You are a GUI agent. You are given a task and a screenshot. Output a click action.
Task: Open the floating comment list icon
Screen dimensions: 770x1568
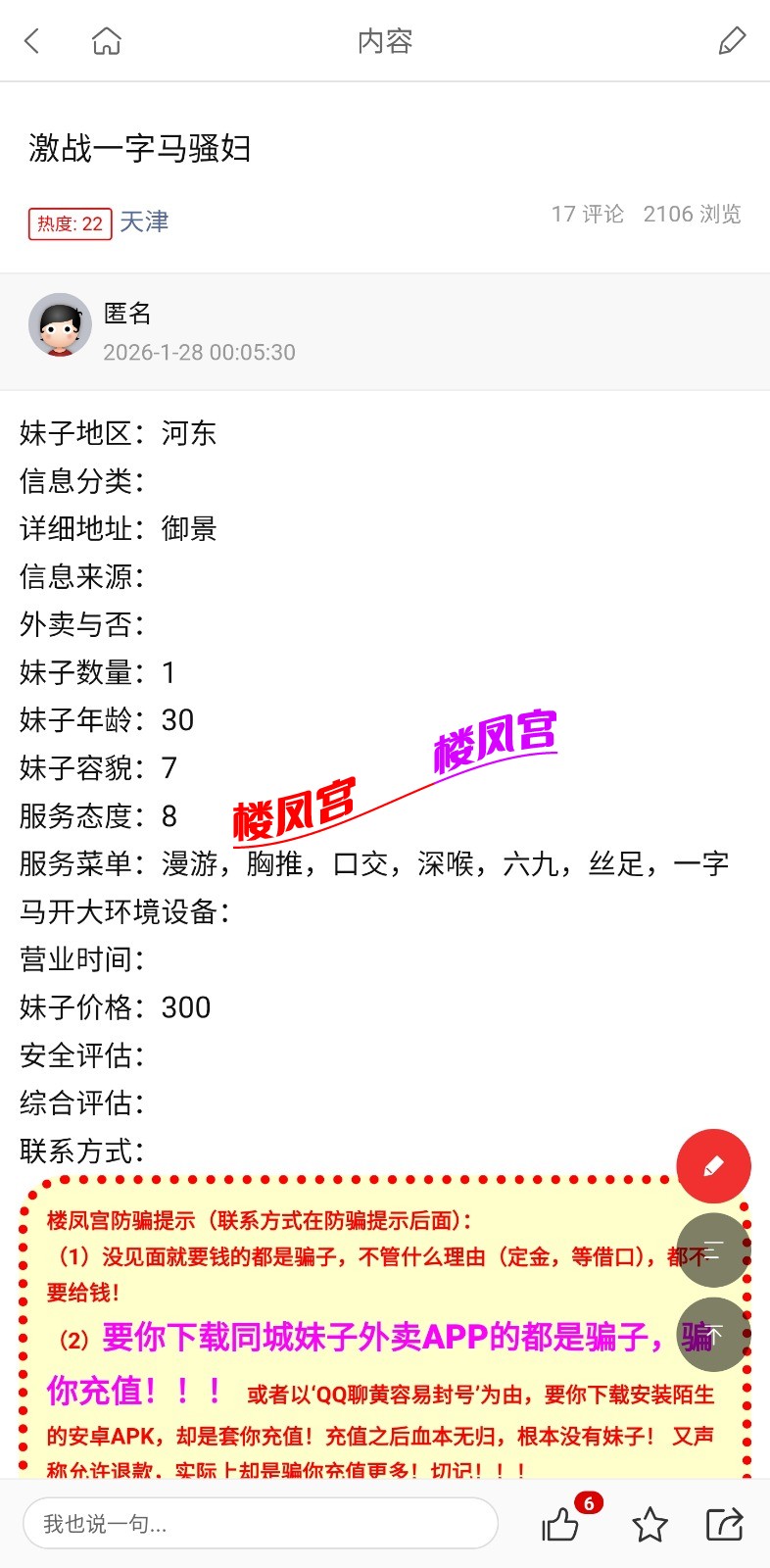pyautogui.click(x=714, y=1251)
